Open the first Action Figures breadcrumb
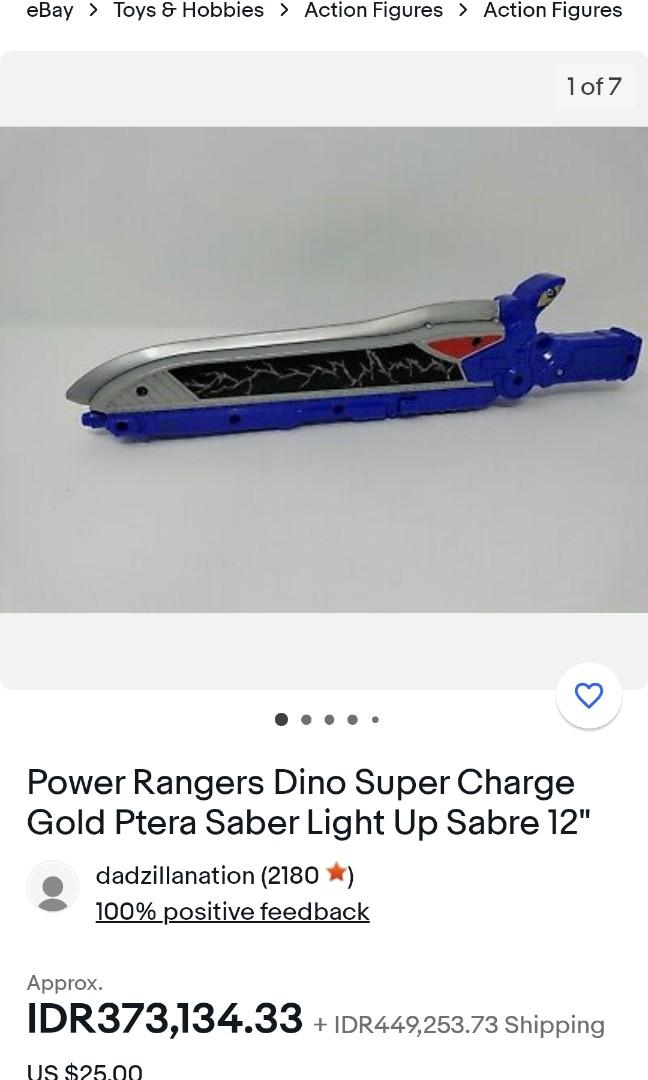Screen dimensions: 648x1080 point(373,11)
